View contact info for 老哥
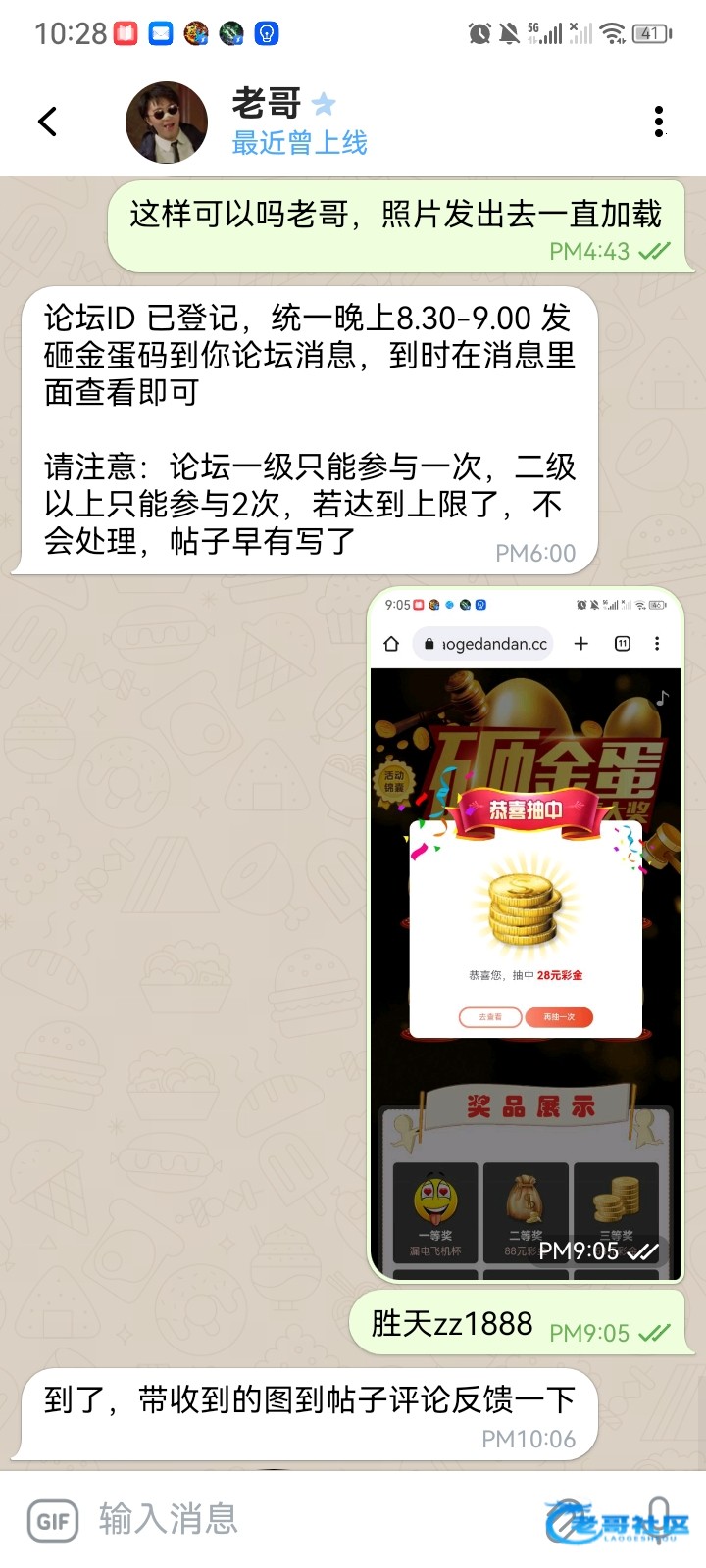Viewport: 706px width, 1568px height. [x=299, y=122]
